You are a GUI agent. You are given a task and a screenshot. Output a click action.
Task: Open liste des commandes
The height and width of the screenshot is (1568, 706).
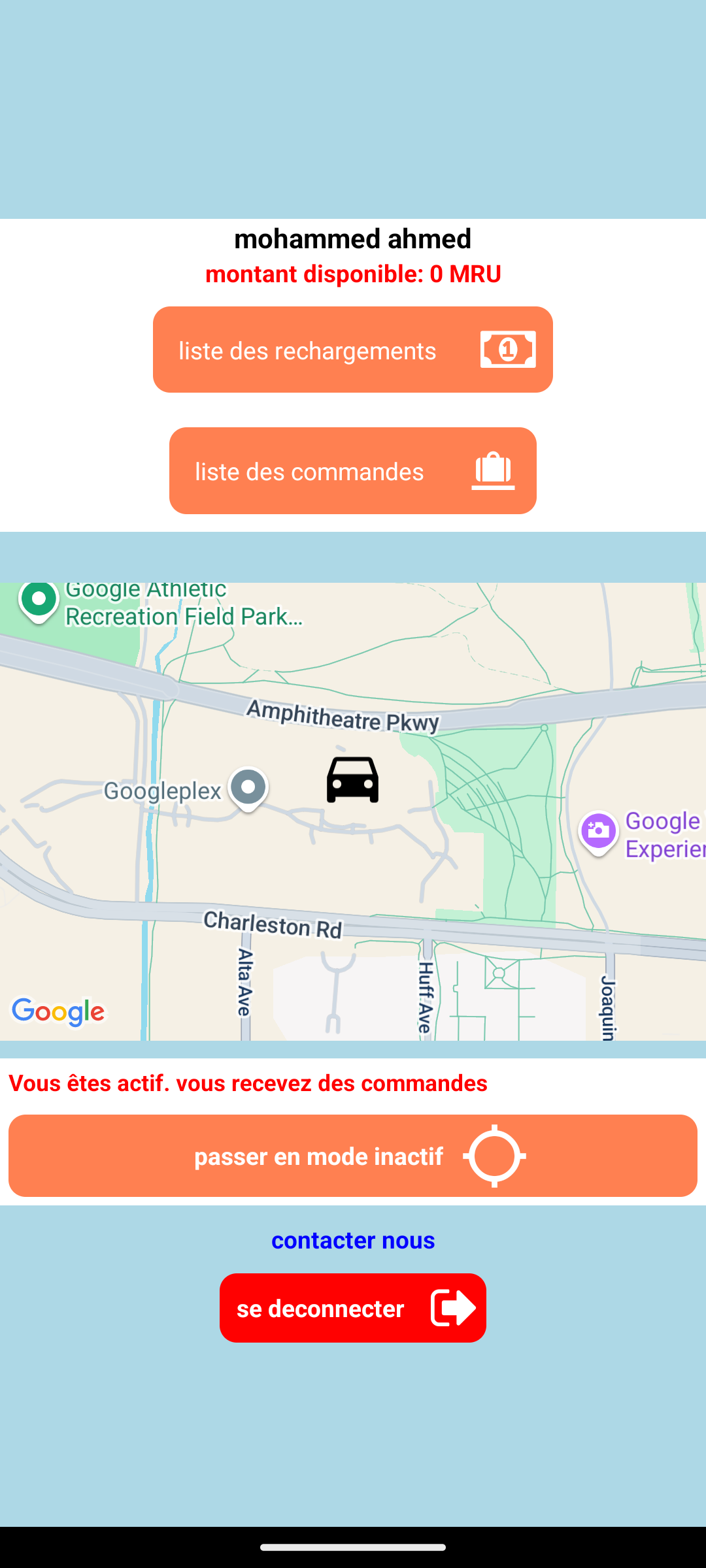pos(353,470)
